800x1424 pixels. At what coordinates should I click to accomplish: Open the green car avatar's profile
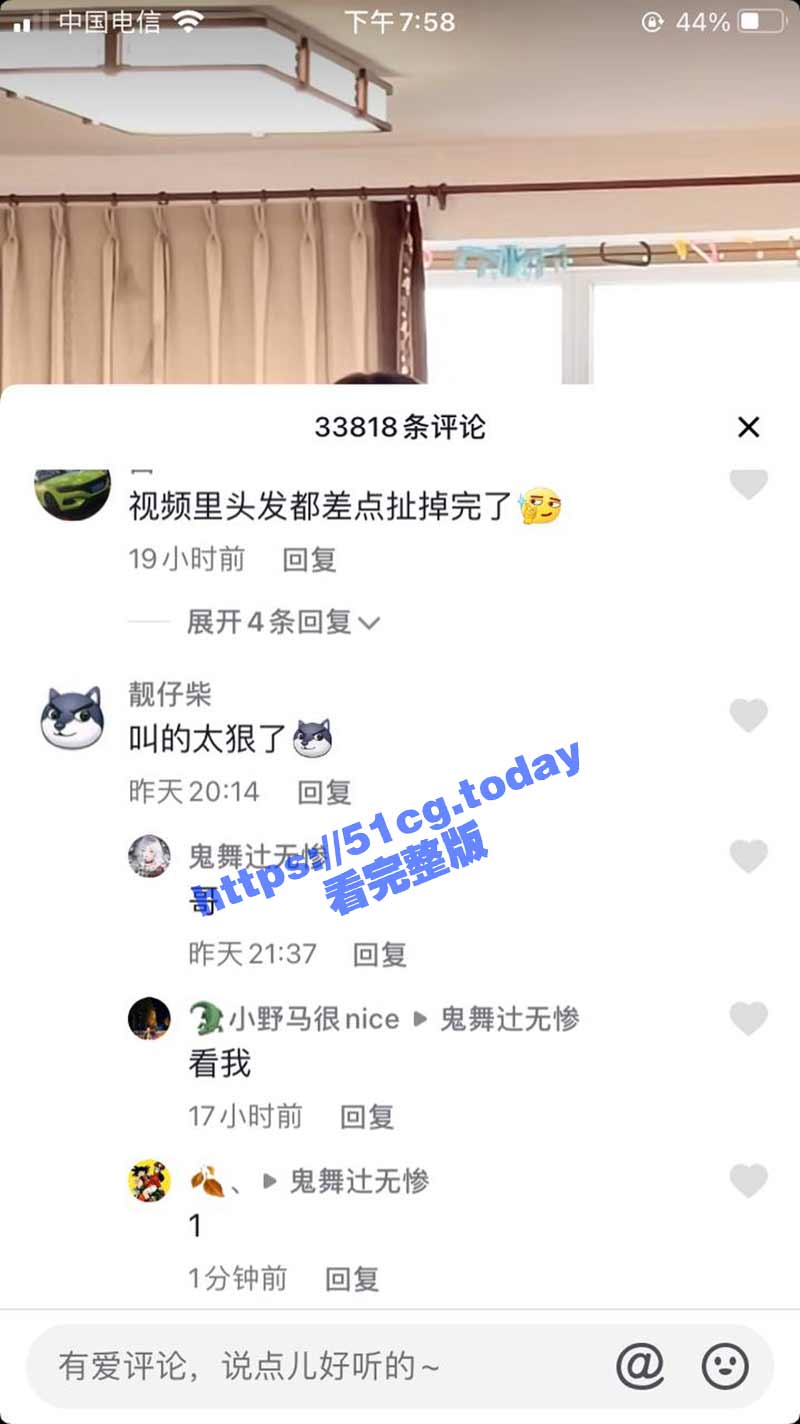coord(72,490)
